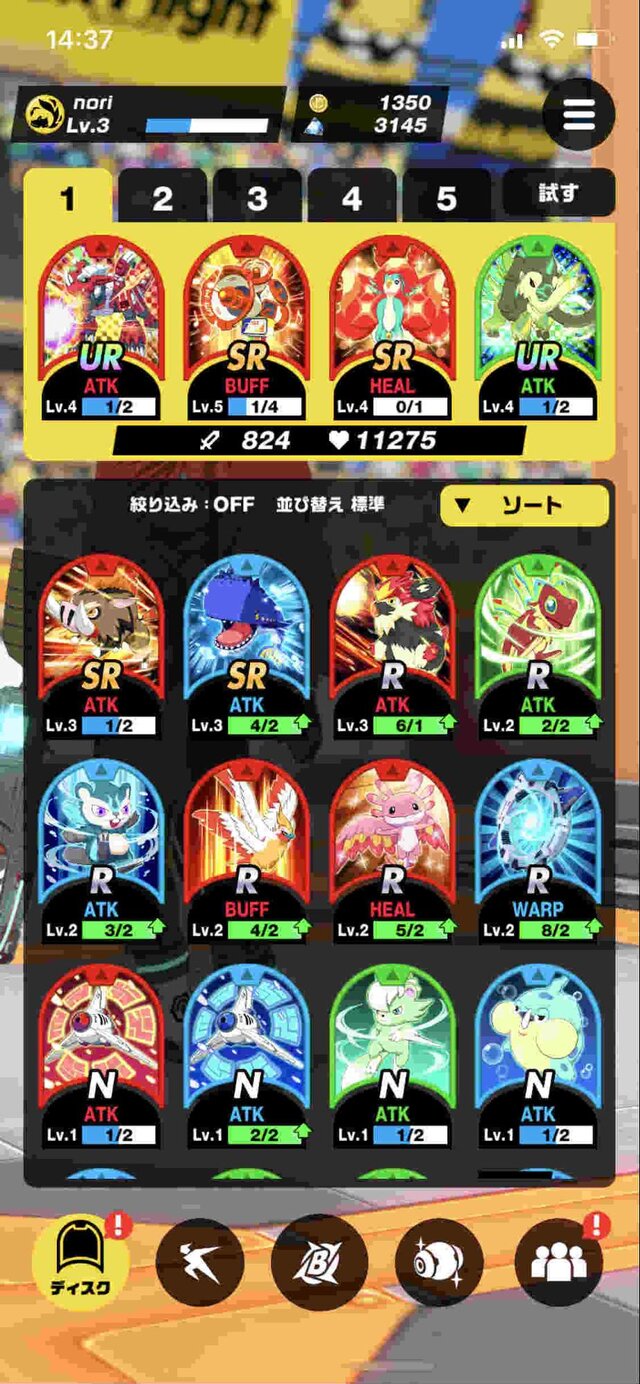The width and height of the screenshot is (640, 1384).
Task: Open the ソート sort dropdown
Action: 524,506
